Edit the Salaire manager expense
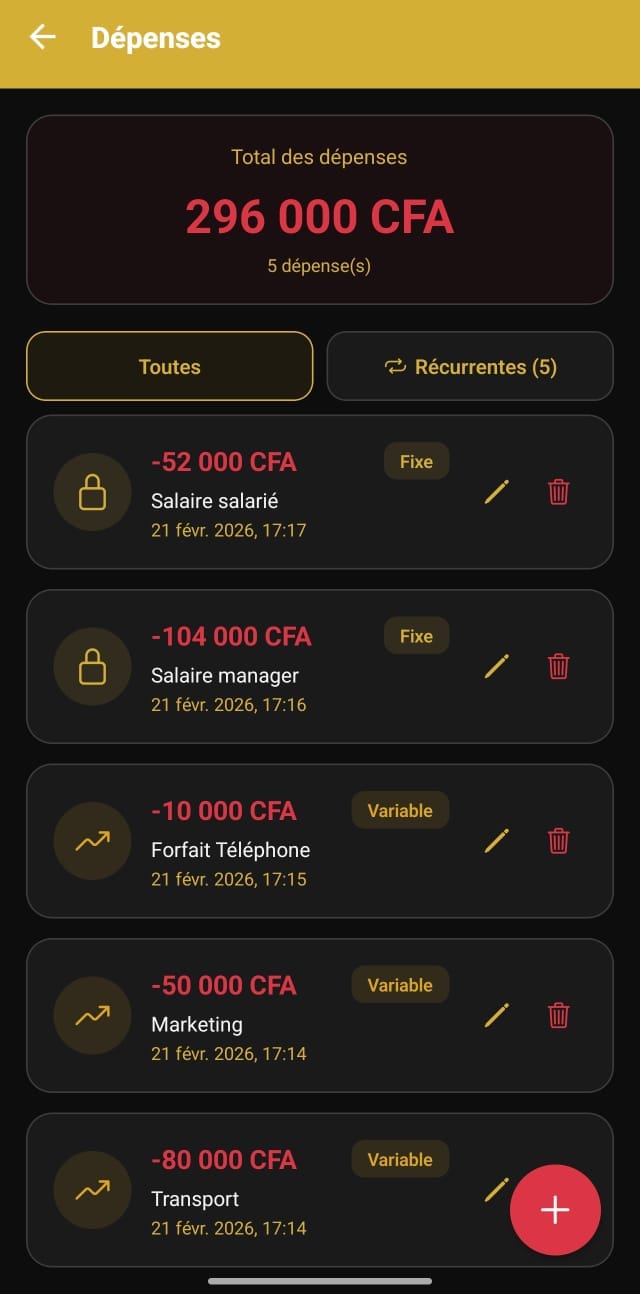 pyautogui.click(x=497, y=666)
